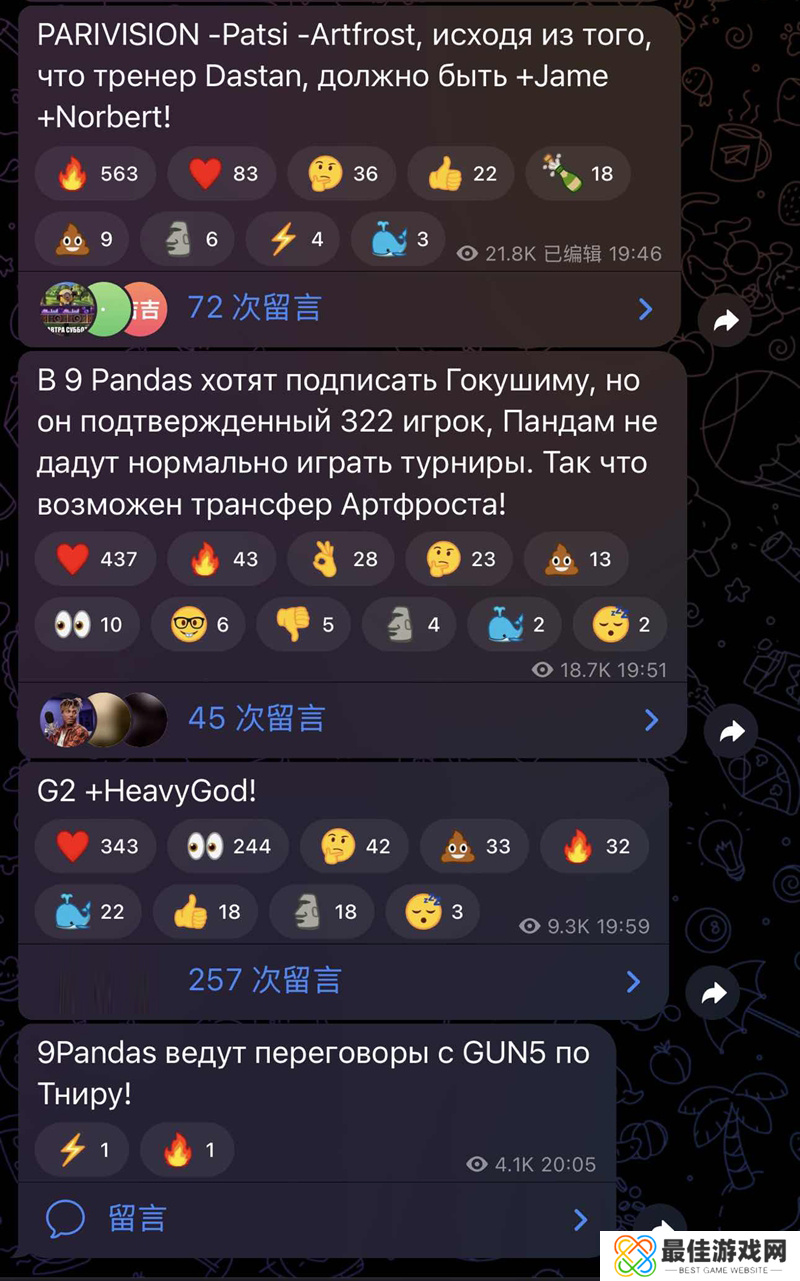Share the G2 +HeavyGod post

713,993
